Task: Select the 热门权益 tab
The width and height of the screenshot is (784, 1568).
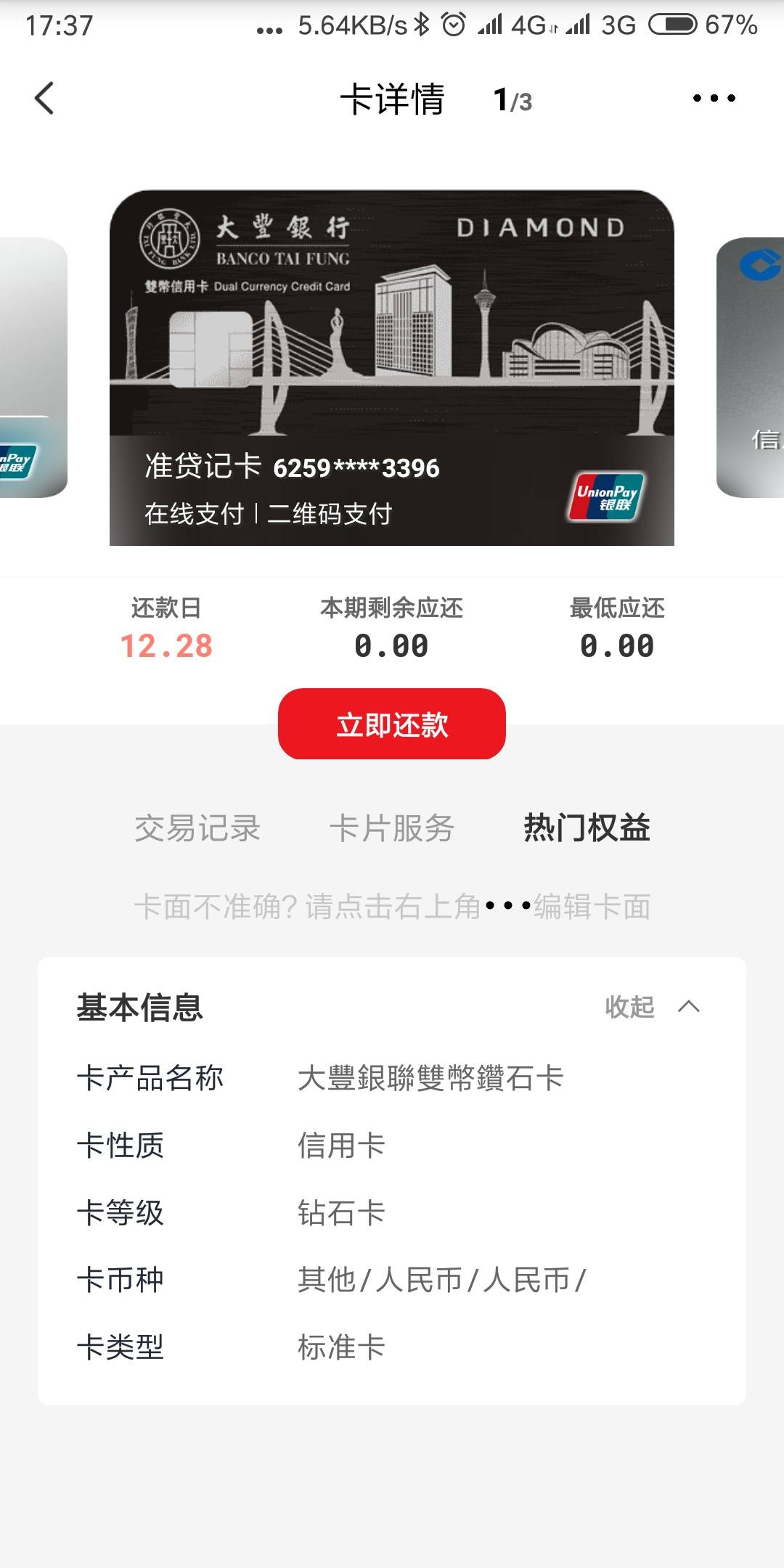Action: [x=587, y=828]
